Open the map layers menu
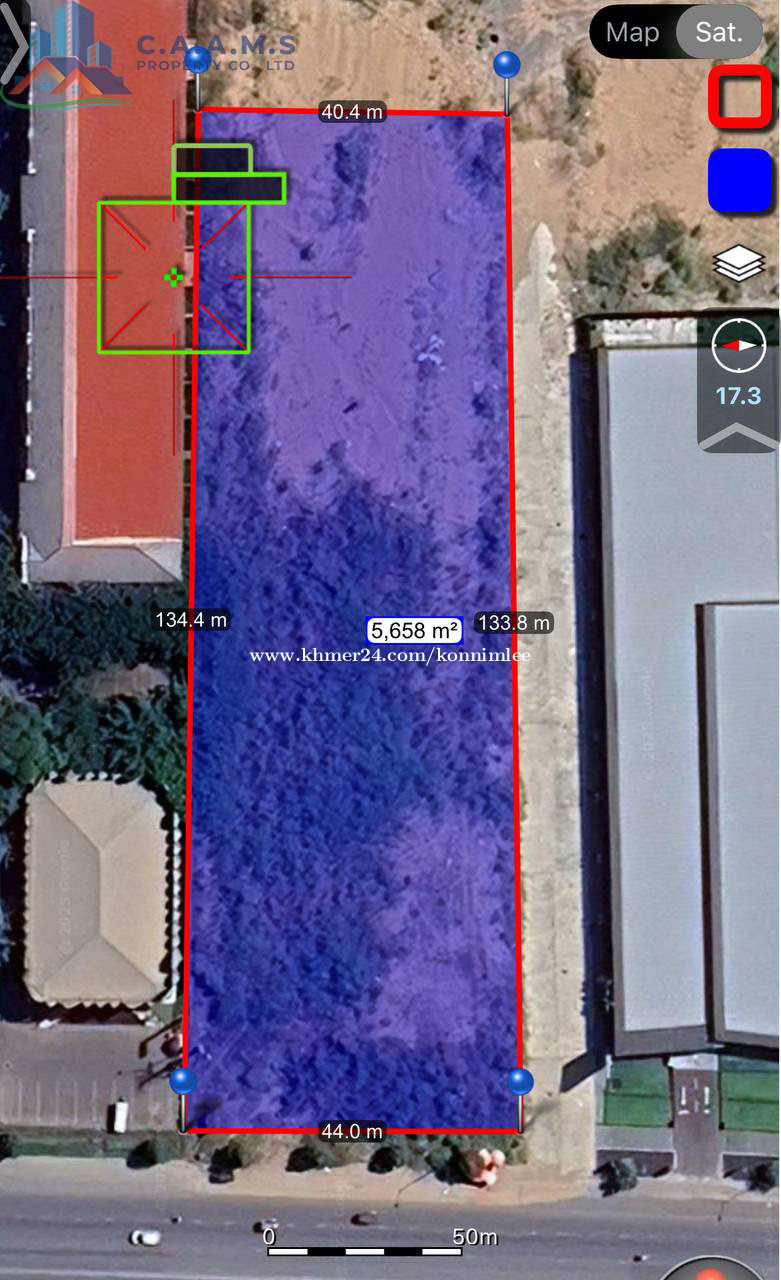This screenshot has width=781, height=1280. (x=739, y=263)
